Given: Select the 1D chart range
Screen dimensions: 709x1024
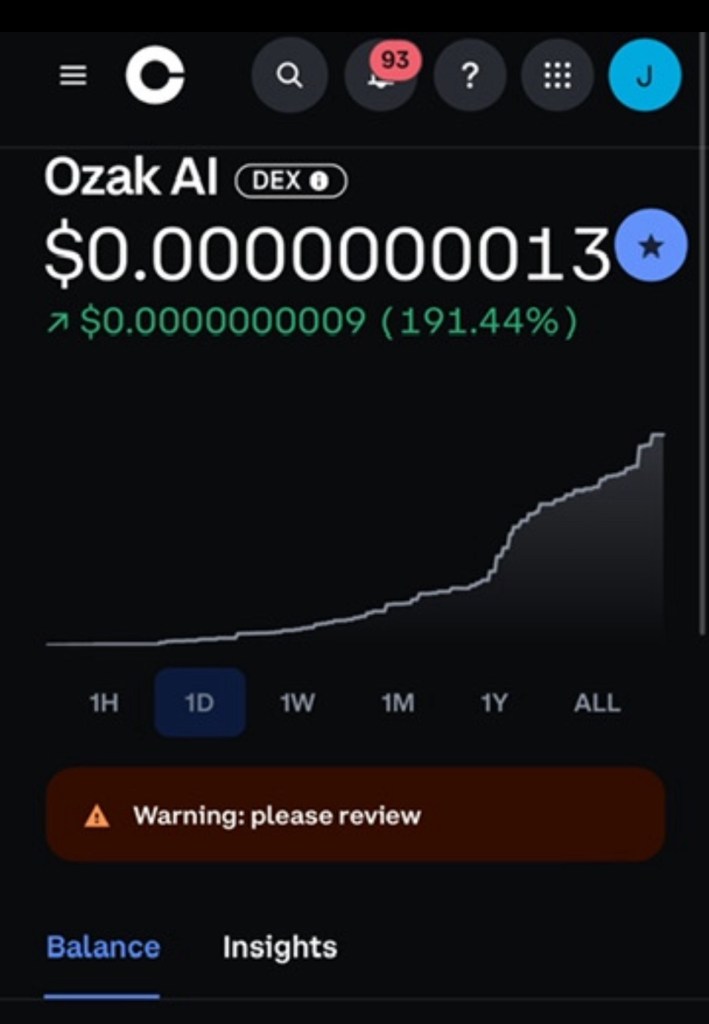Looking at the screenshot, I should [199, 703].
